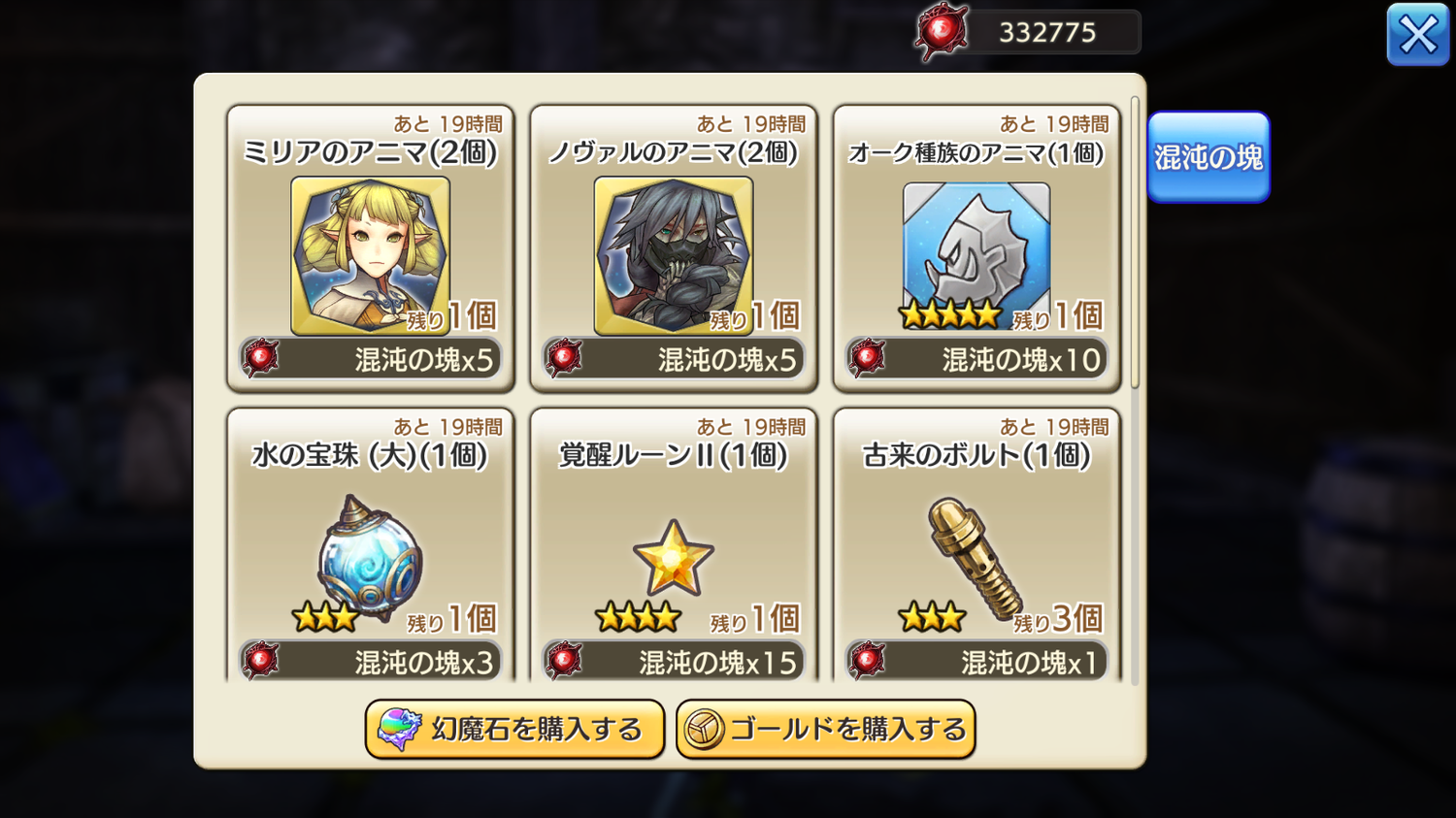This screenshot has height=818, width=1456.
Task: Tap ゴールドを購入する button
Action: (x=825, y=729)
